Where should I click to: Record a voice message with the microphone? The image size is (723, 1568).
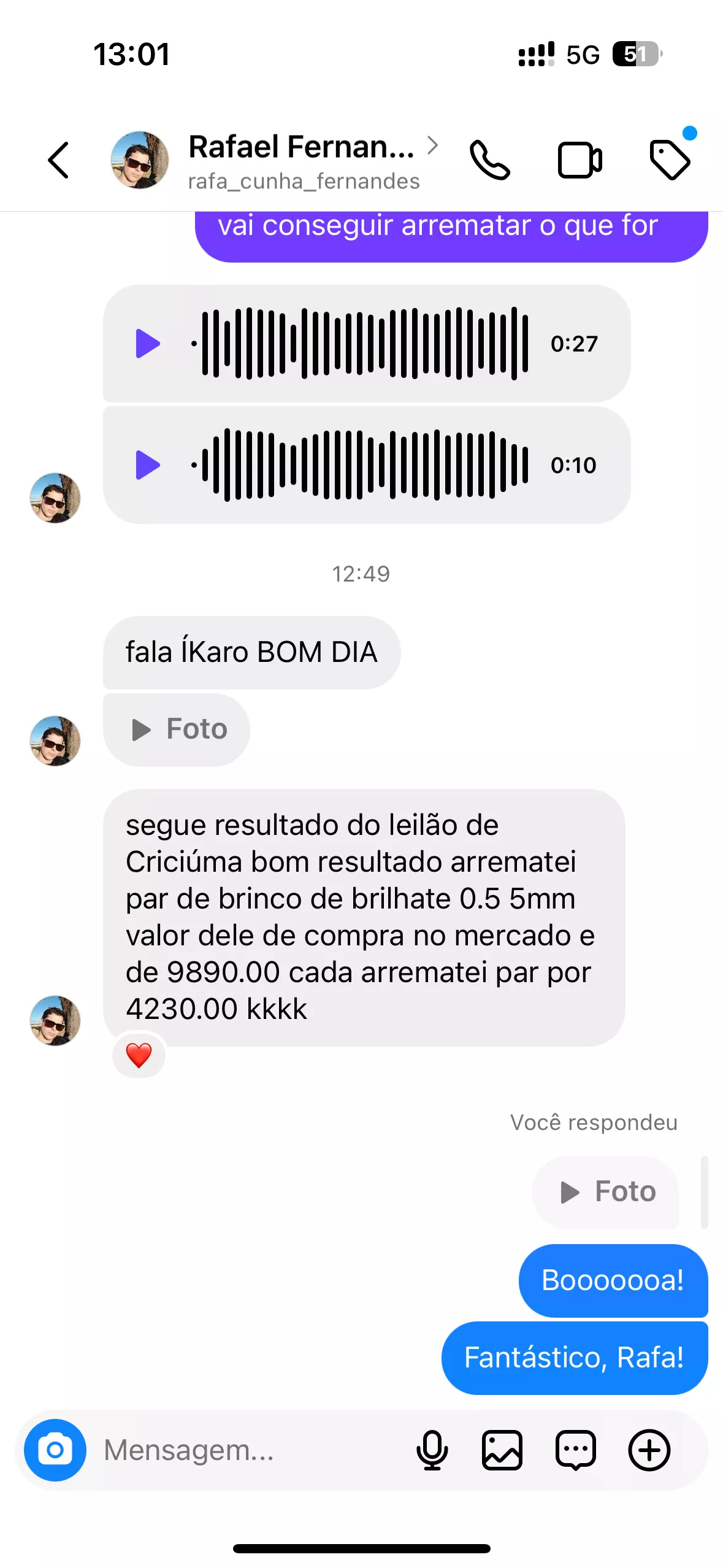(432, 1450)
